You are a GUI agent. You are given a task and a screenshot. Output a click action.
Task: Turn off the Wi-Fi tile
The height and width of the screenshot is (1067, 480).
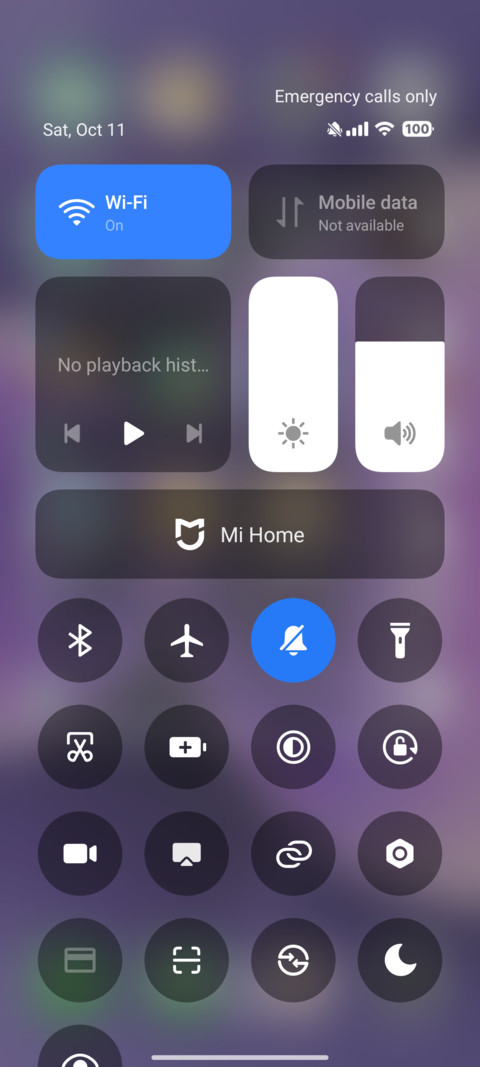coord(133,212)
